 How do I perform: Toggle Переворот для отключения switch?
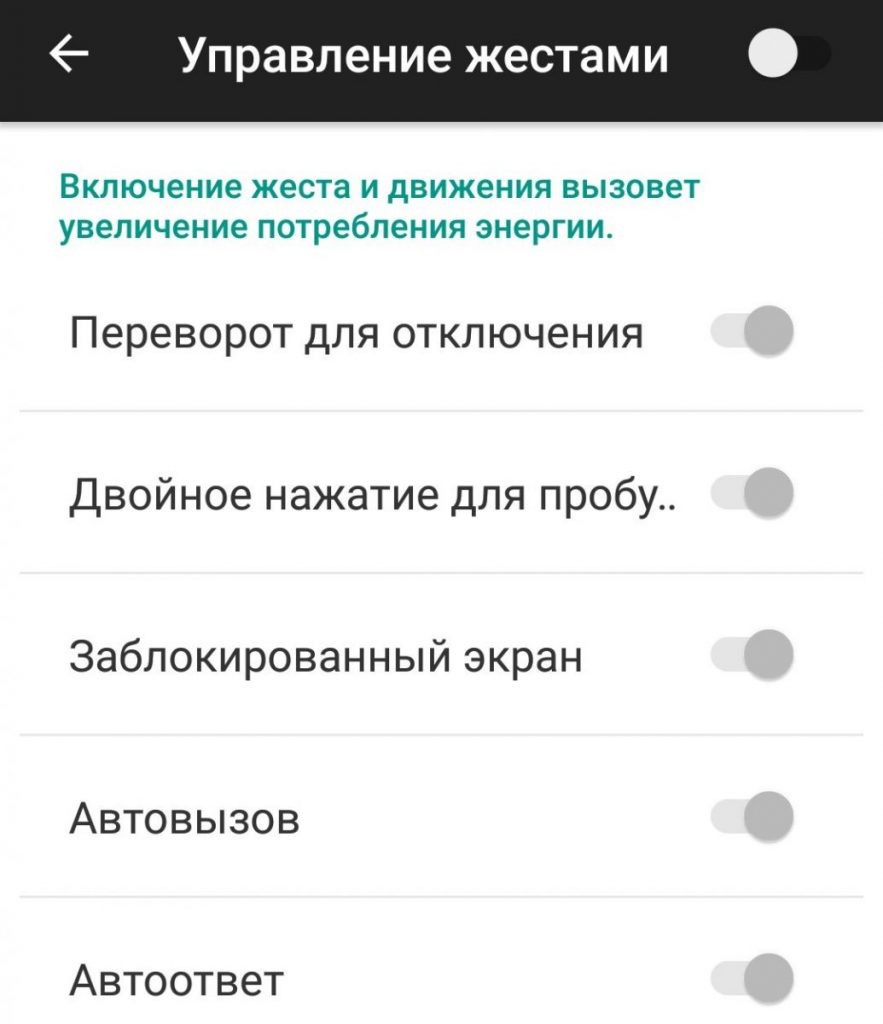coord(752,330)
